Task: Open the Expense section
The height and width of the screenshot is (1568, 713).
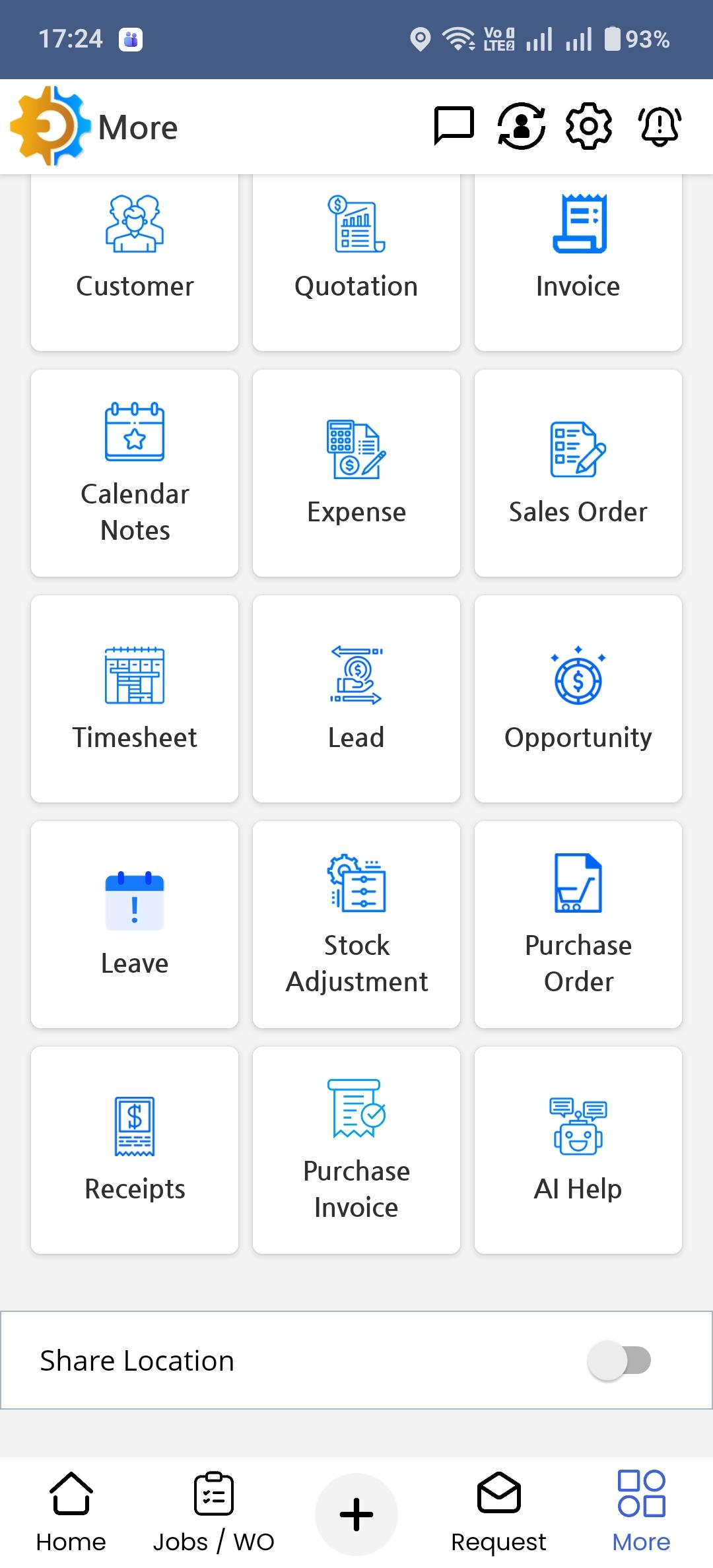Action: (356, 473)
